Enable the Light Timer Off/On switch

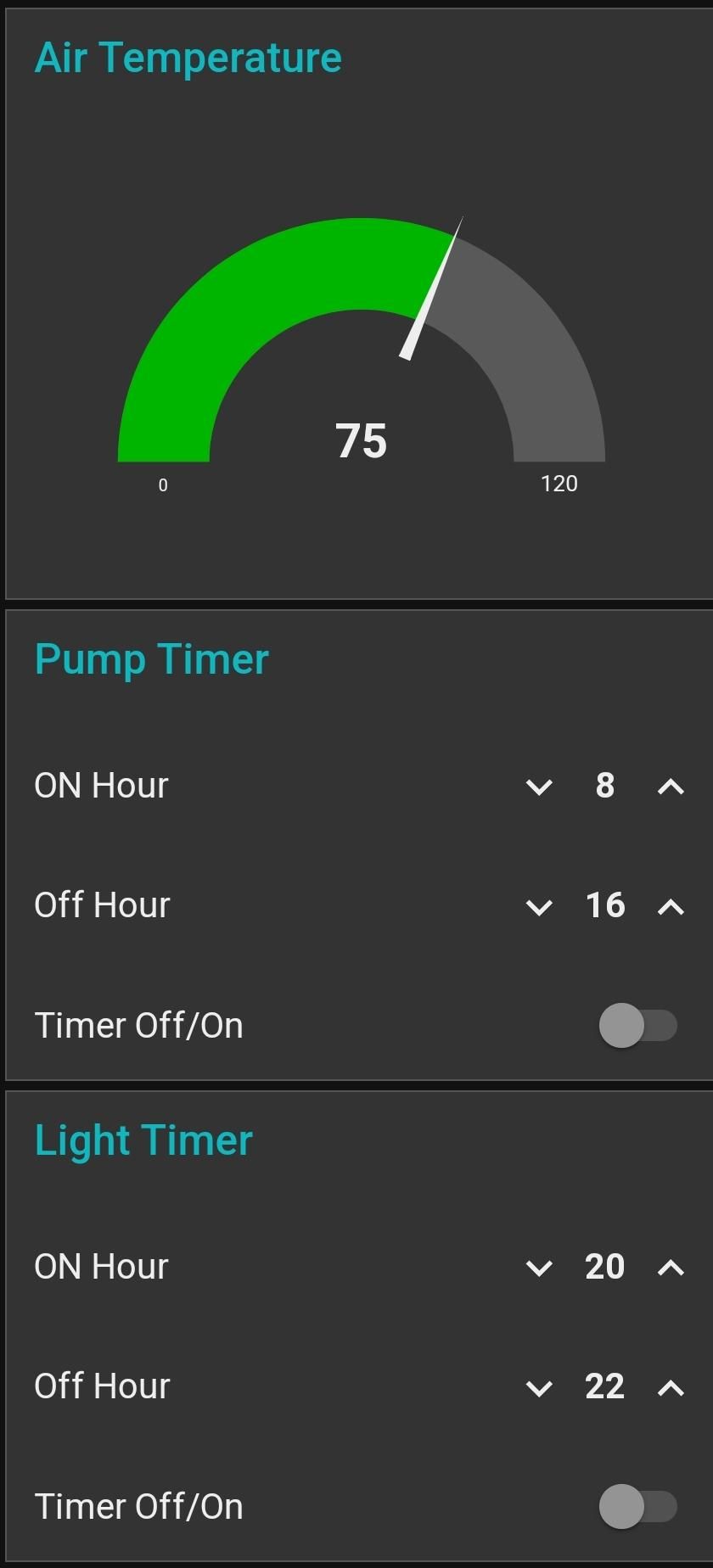click(638, 1507)
